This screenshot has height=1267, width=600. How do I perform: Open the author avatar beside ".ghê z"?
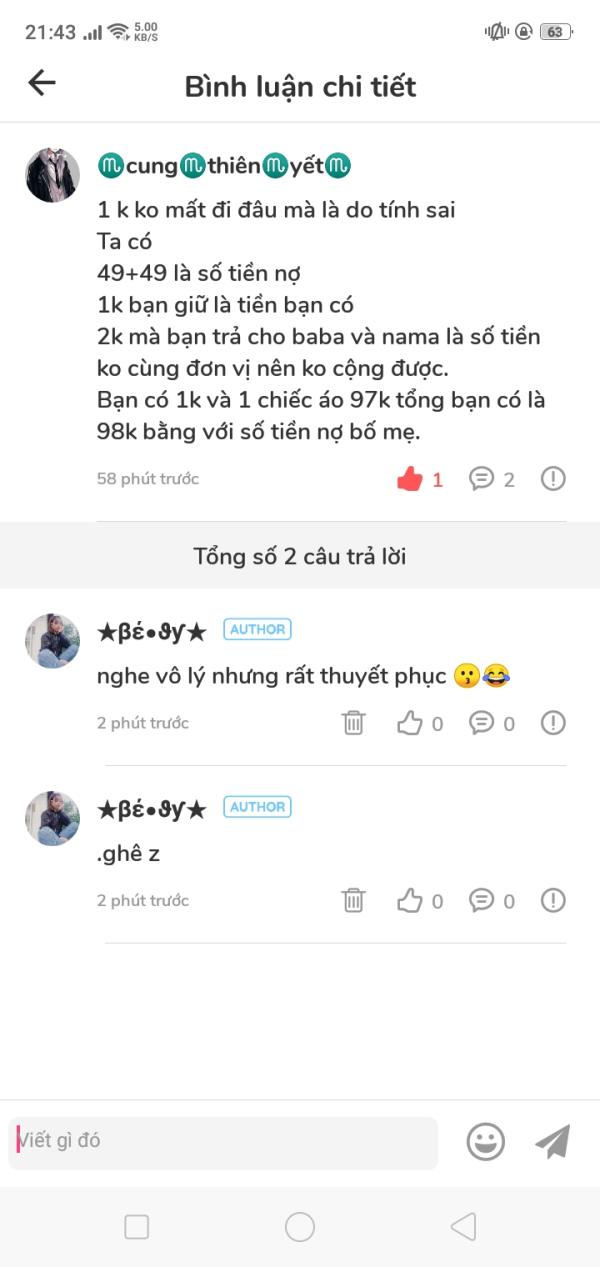pyautogui.click(x=52, y=818)
